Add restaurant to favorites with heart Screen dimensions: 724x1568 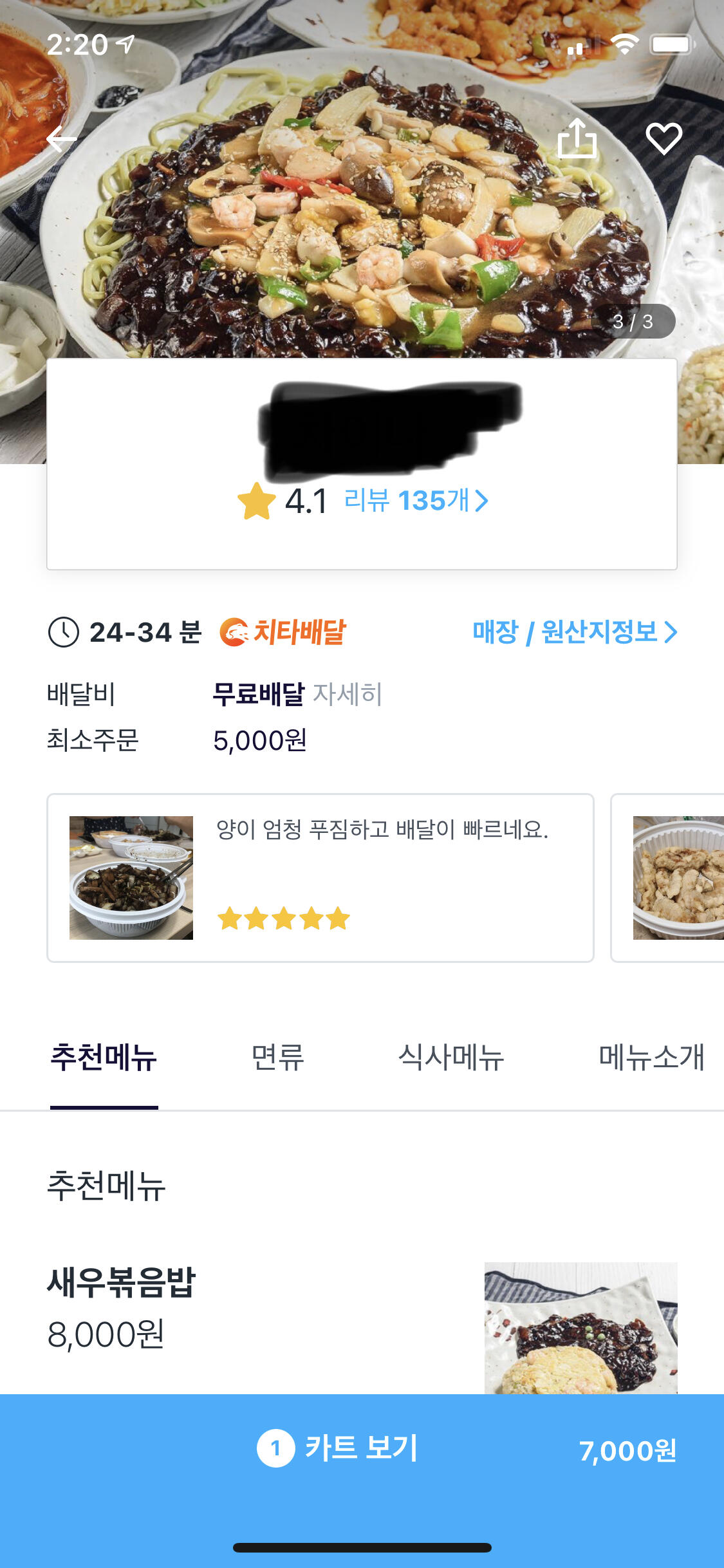[664, 139]
